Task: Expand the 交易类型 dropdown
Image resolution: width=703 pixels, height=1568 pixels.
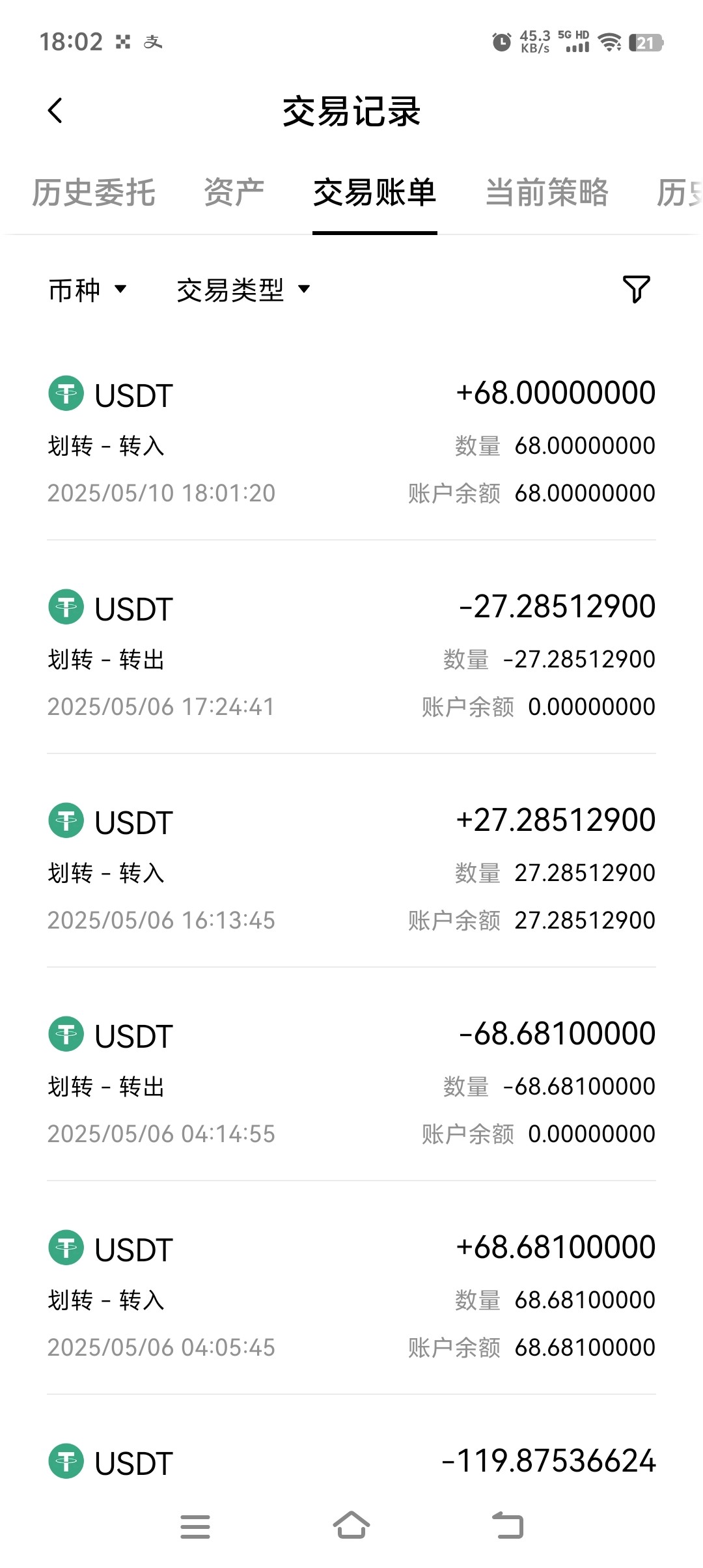Action: click(243, 290)
